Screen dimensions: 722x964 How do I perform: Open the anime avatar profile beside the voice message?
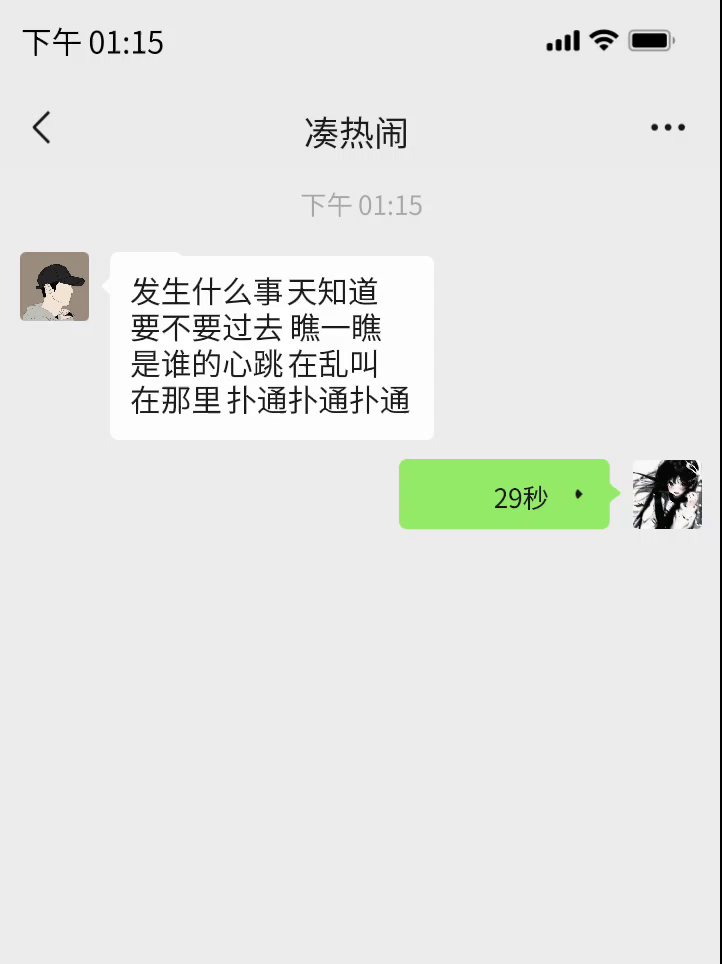point(667,494)
